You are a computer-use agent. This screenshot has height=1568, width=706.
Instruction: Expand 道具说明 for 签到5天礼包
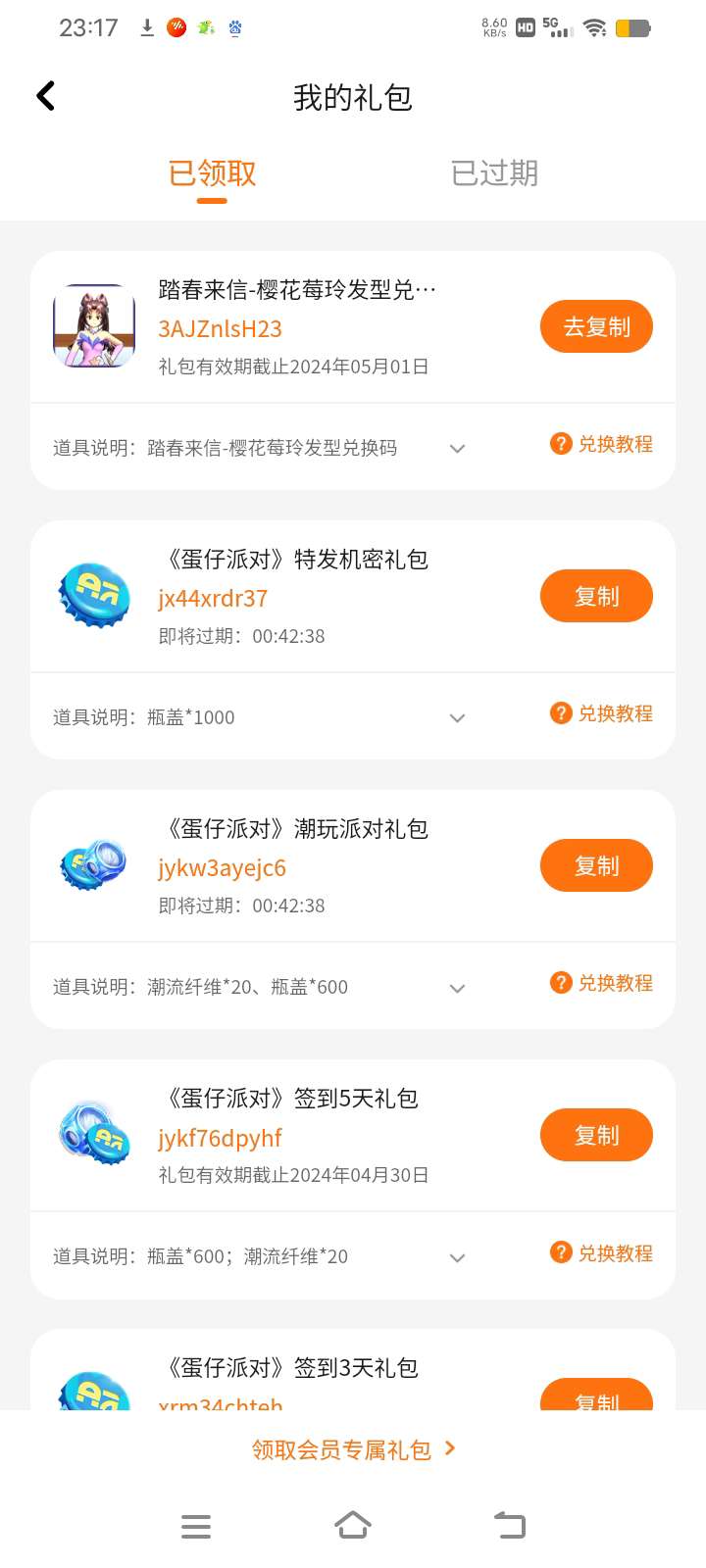coord(457,1257)
